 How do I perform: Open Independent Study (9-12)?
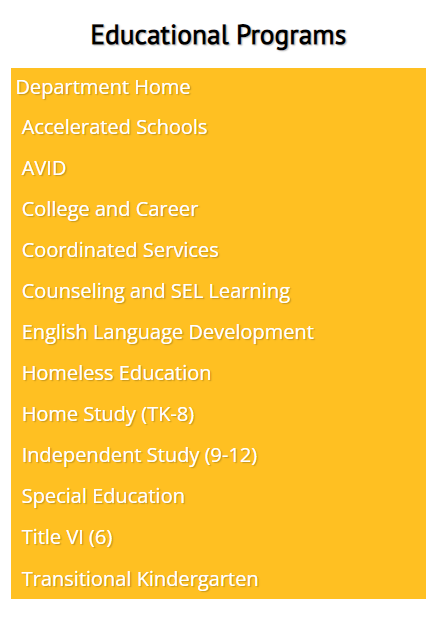pyautogui.click(x=140, y=456)
